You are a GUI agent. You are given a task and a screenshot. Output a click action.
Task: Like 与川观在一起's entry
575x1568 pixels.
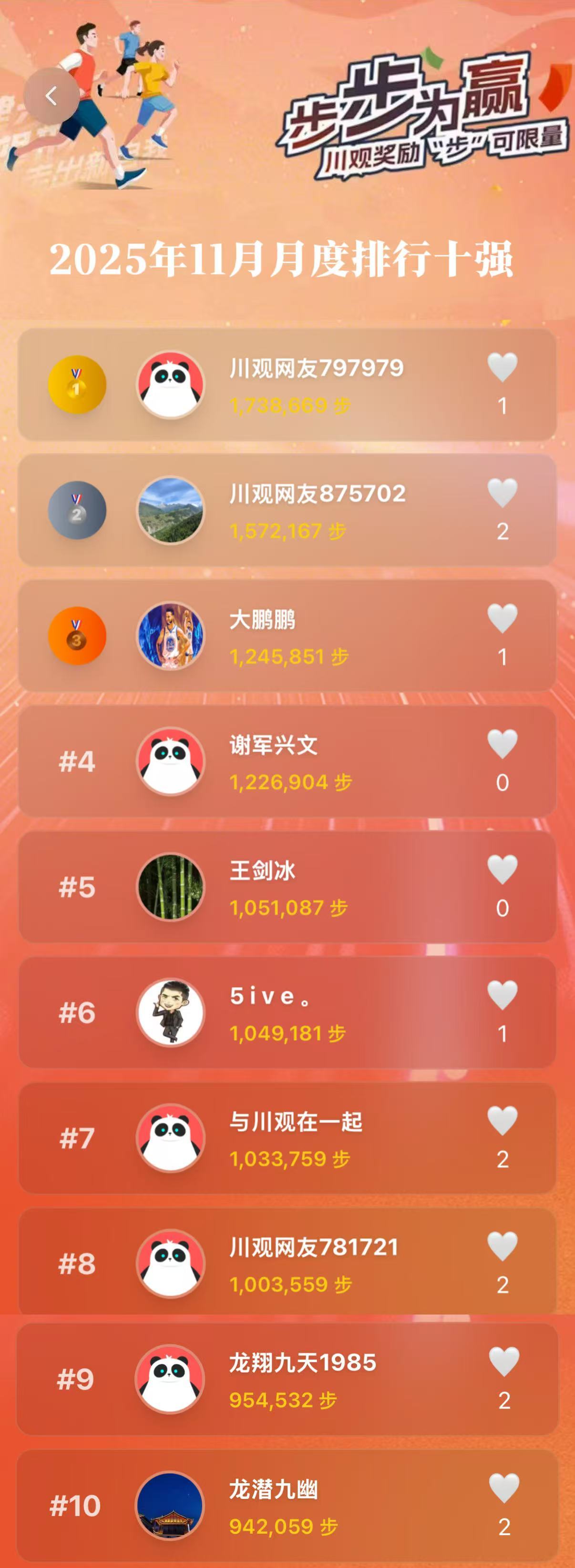click(x=503, y=1121)
